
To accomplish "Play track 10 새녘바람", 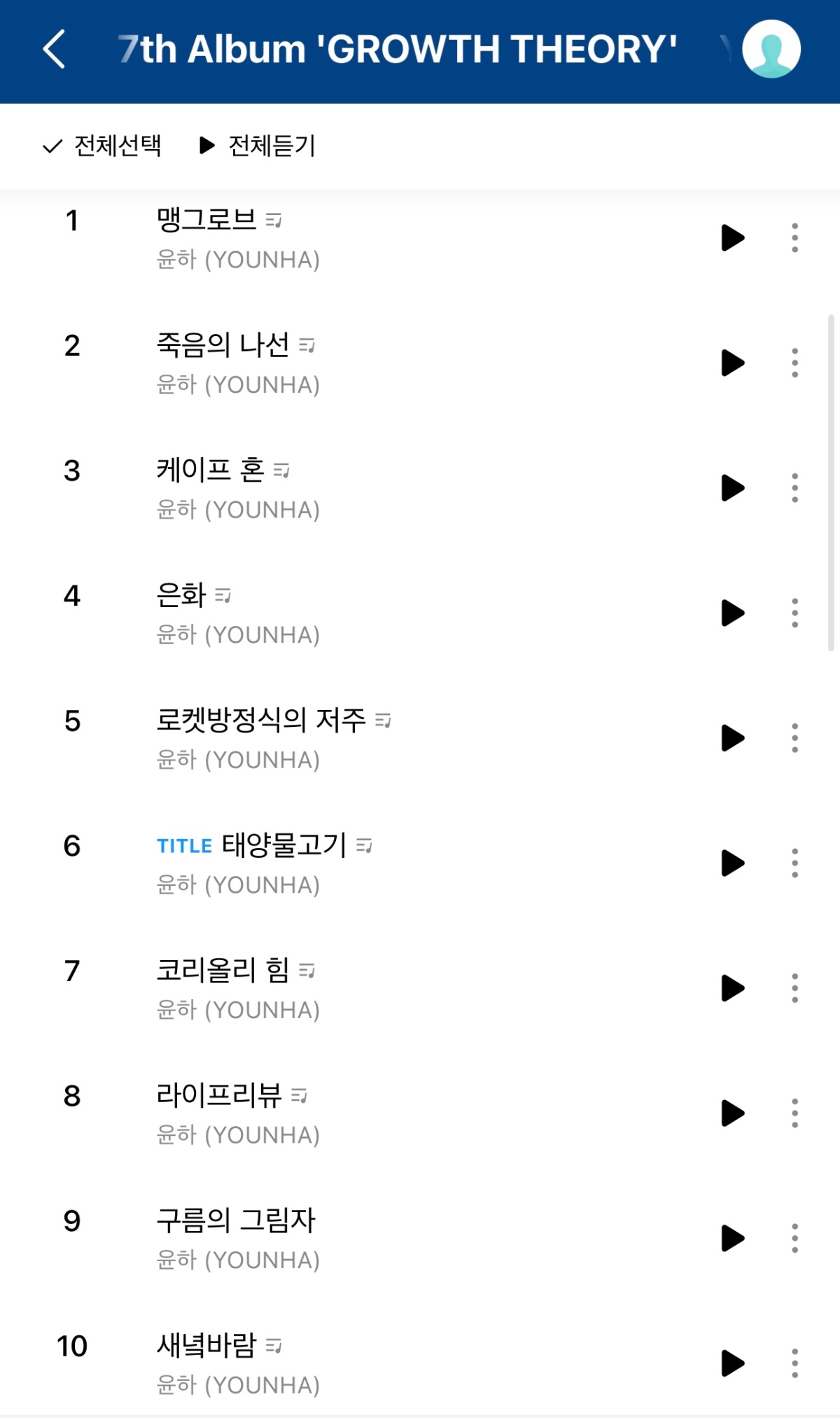I will pyautogui.click(x=732, y=1363).
